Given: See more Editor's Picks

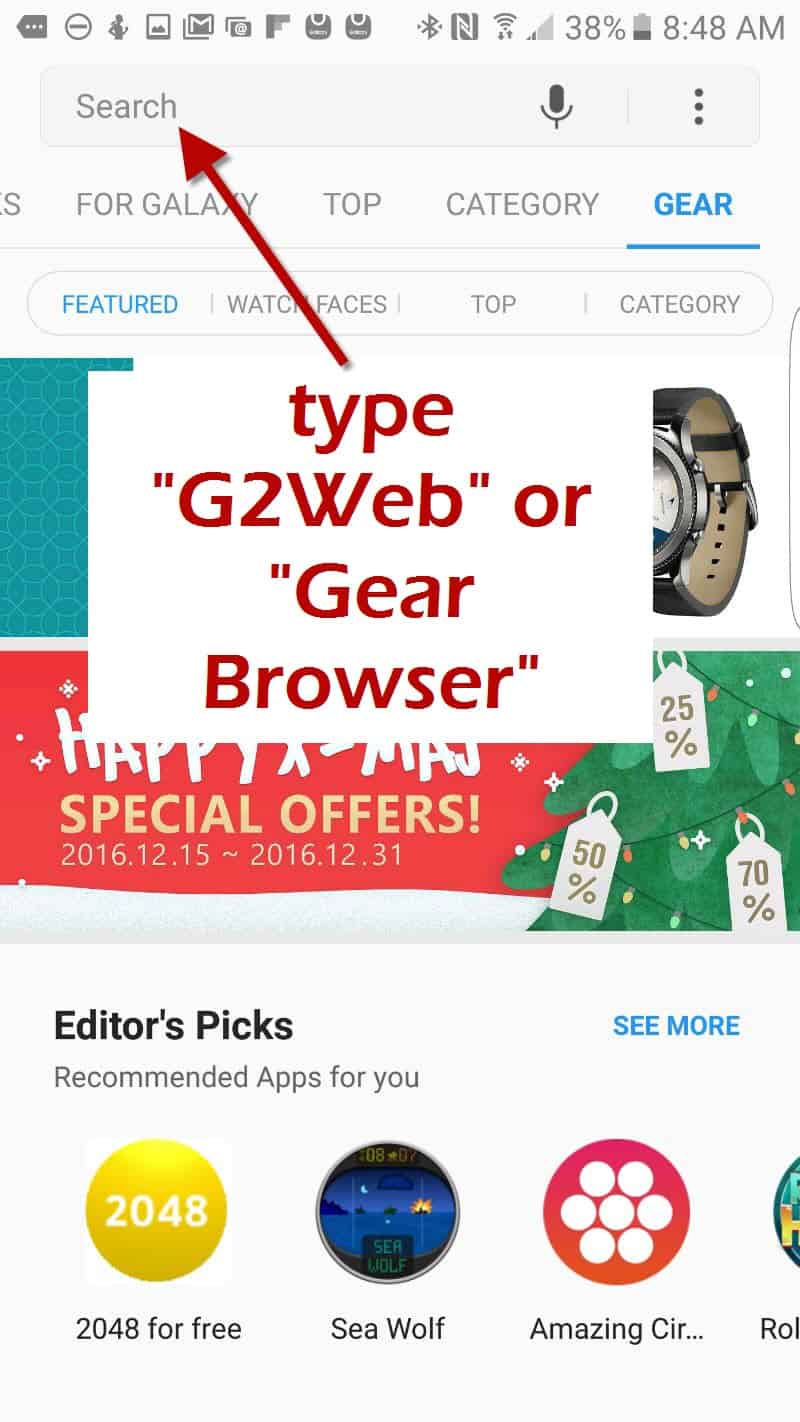Looking at the screenshot, I should [676, 1026].
